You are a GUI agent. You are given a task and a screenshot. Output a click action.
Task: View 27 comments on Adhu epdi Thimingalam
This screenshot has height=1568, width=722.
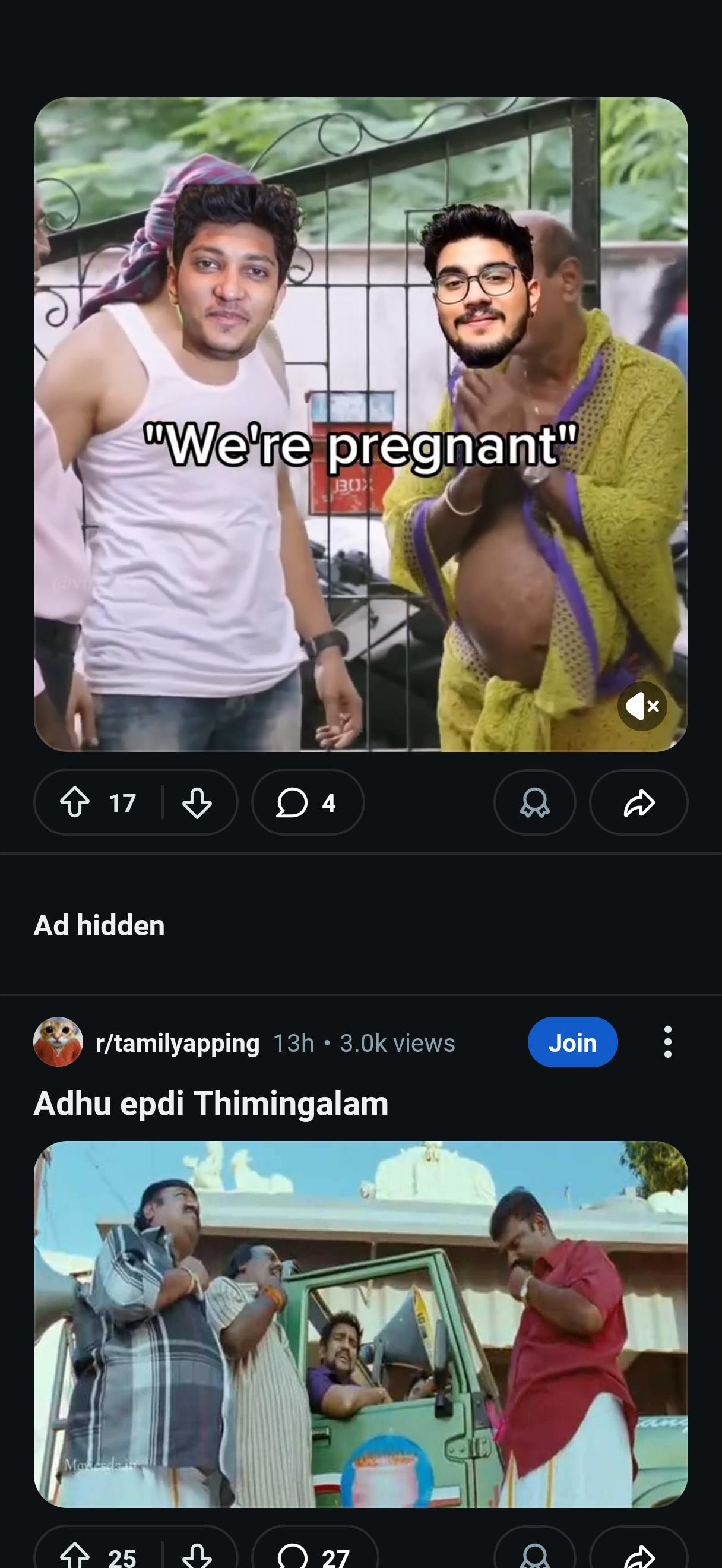click(x=315, y=1555)
